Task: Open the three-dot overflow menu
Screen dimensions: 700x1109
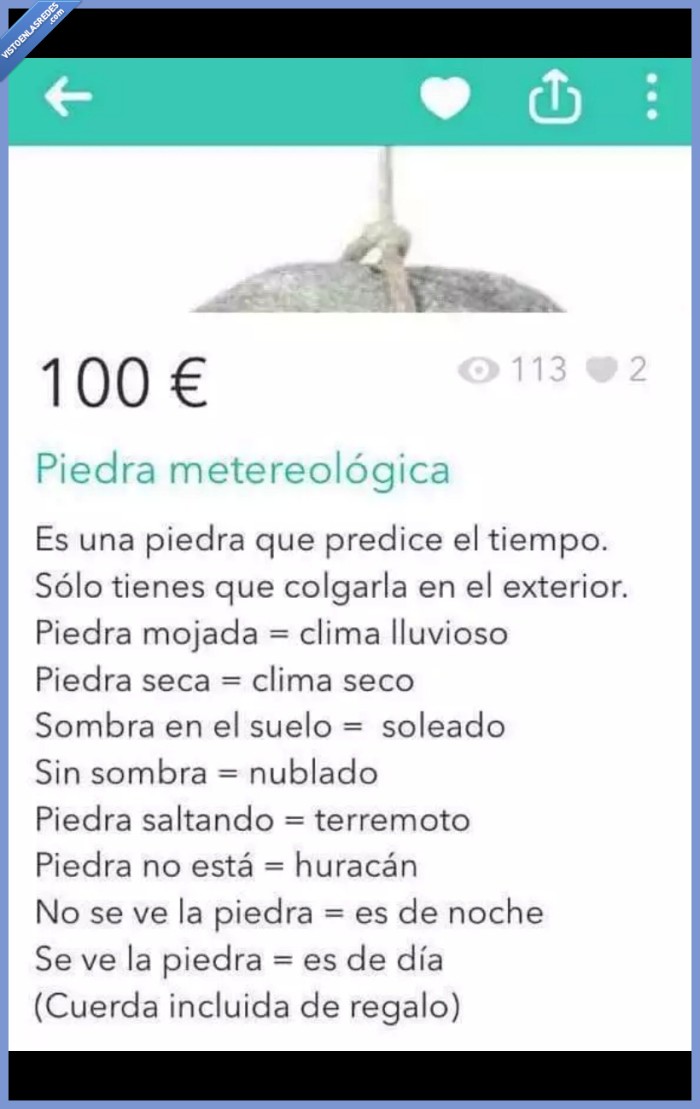Action: pyautogui.click(x=652, y=97)
